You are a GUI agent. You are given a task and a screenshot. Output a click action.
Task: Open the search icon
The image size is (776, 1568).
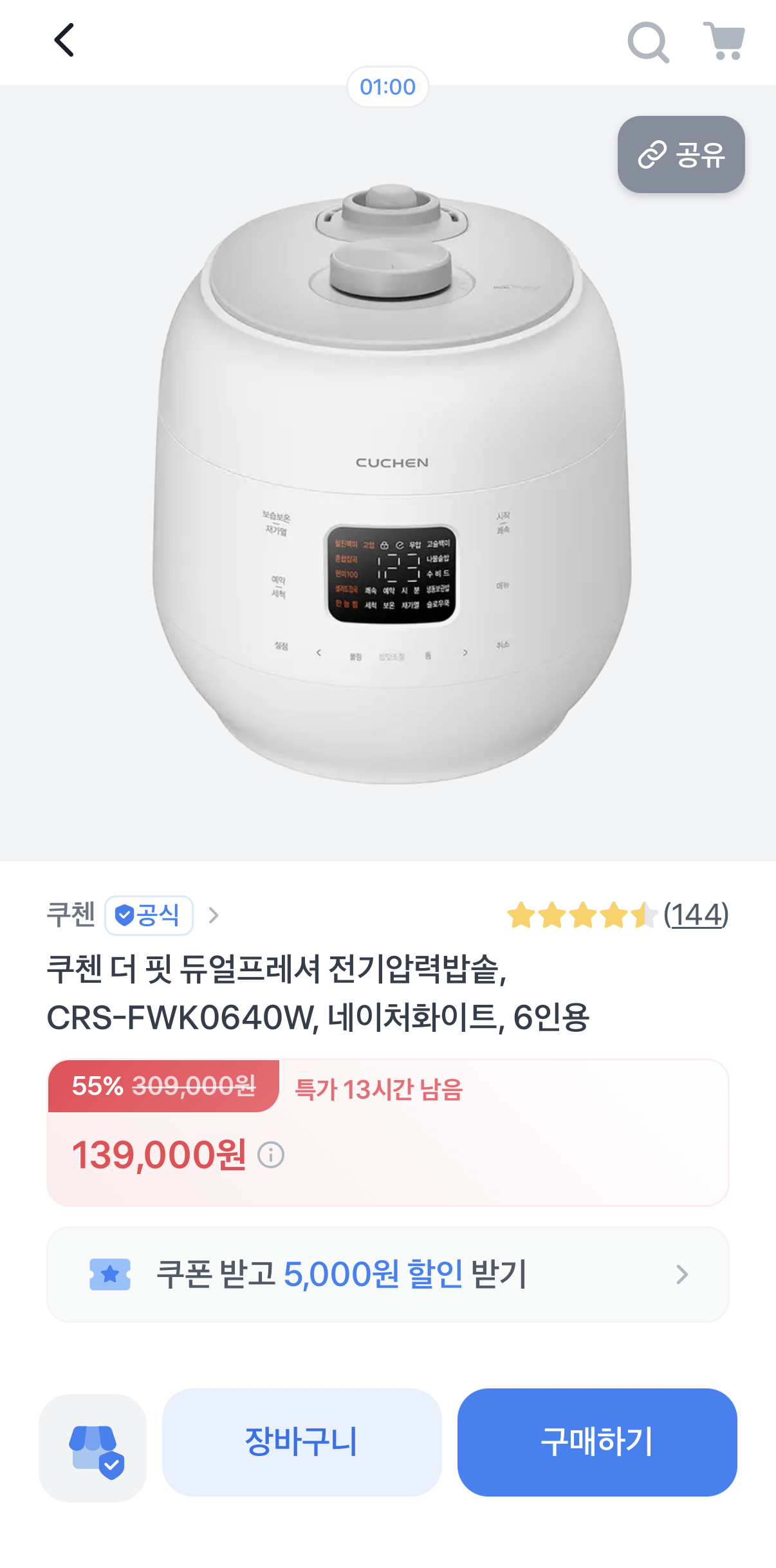[648, 42]
